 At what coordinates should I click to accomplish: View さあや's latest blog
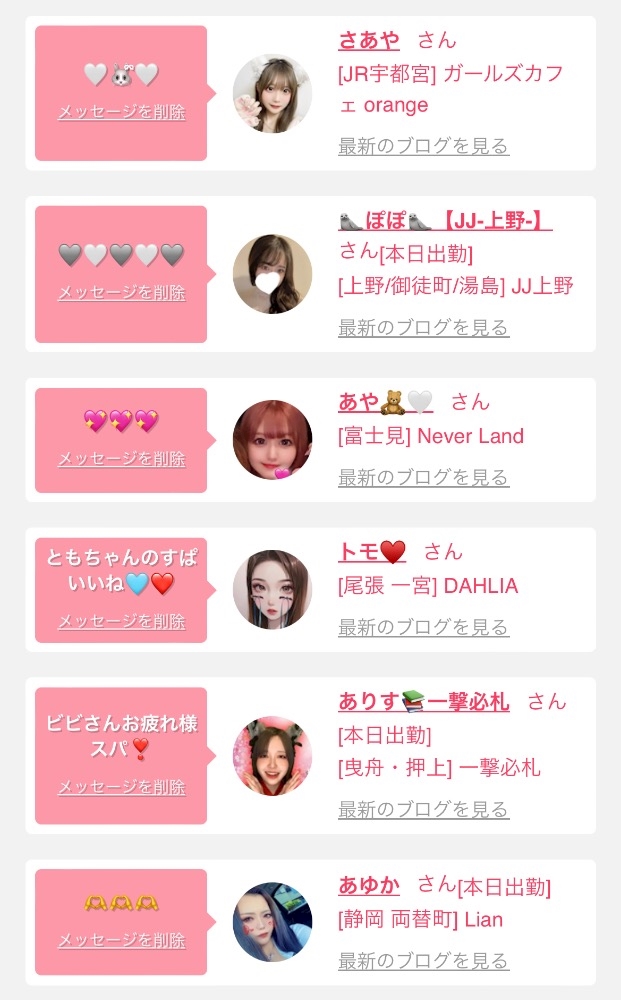423,146
